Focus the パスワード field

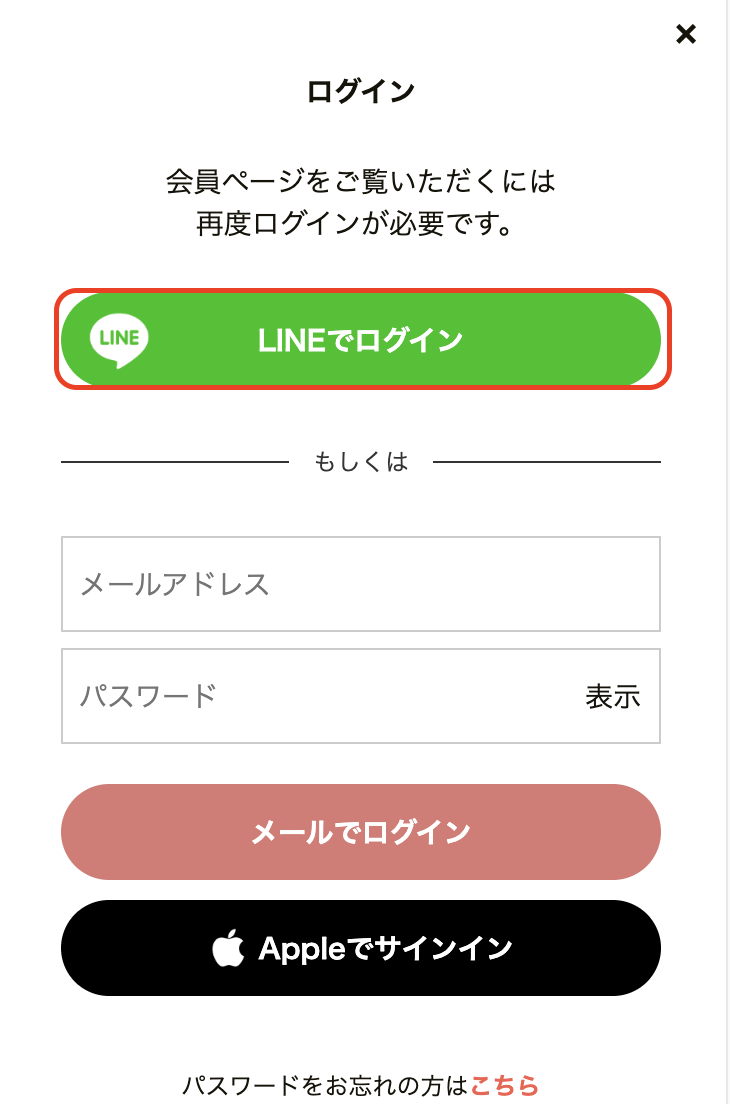click(x=320, y=696)
